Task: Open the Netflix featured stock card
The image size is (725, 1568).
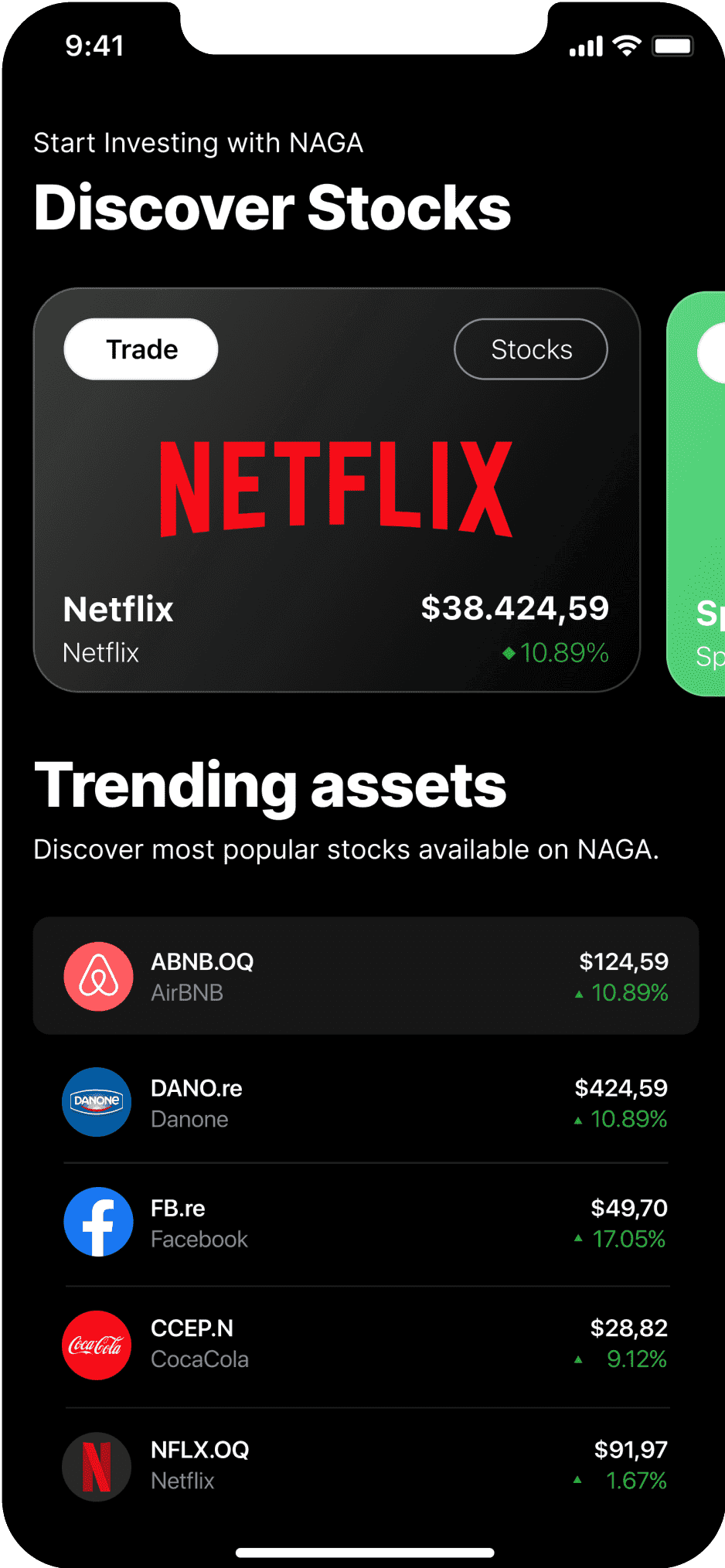Action: coord(337,490)
